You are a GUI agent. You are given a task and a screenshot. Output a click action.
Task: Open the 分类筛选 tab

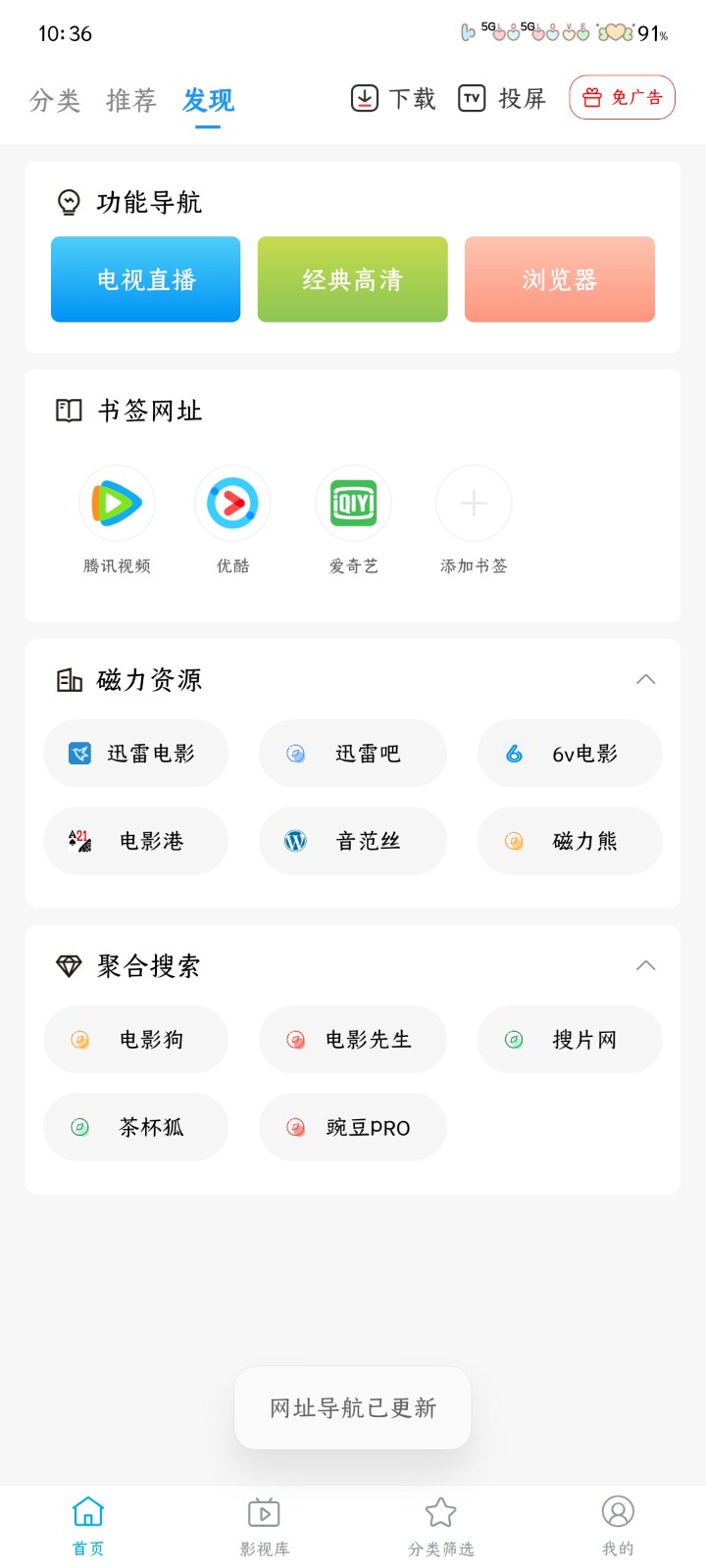point(441,1525)
